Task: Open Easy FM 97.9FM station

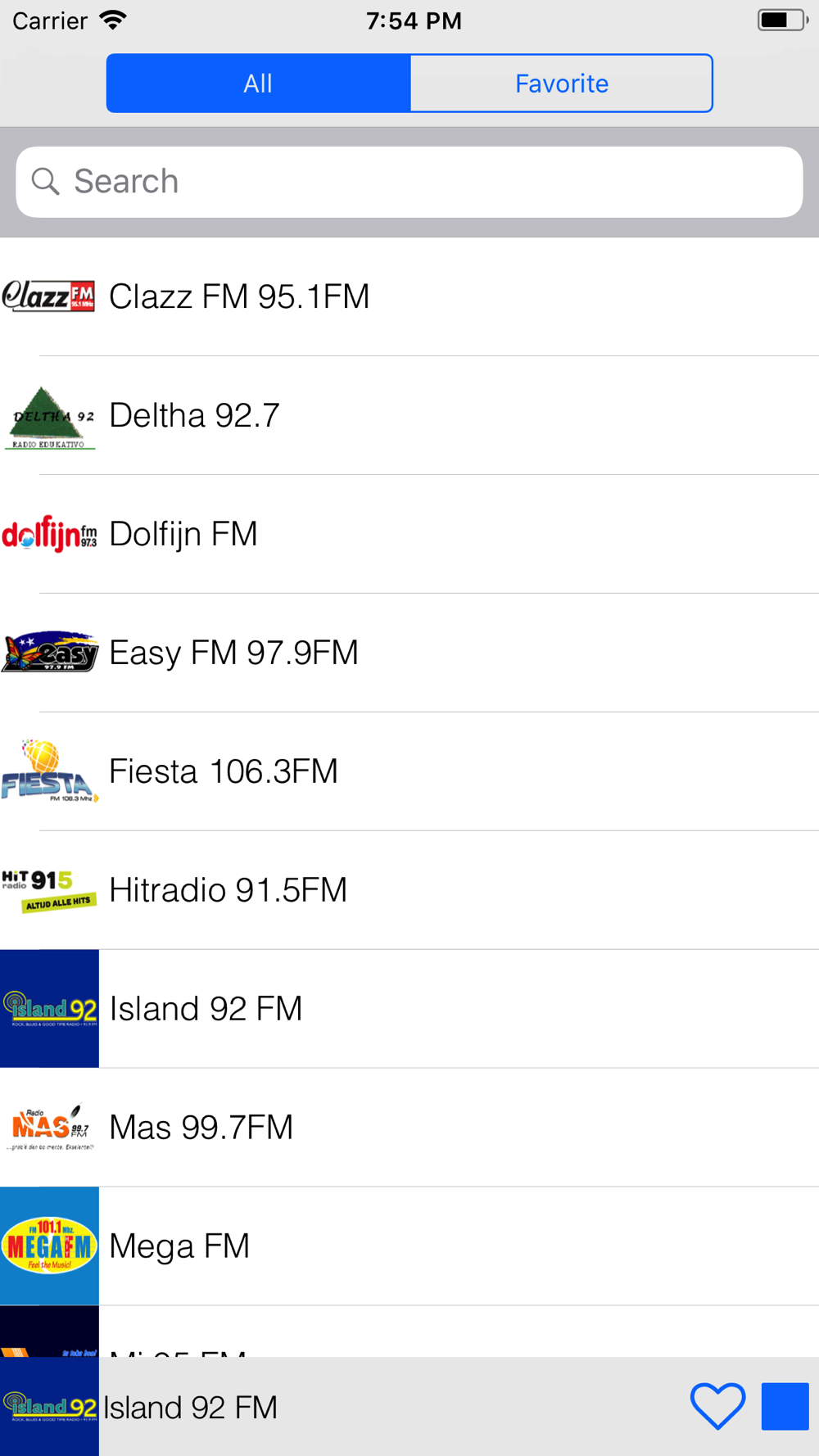Action: point(409,653)
